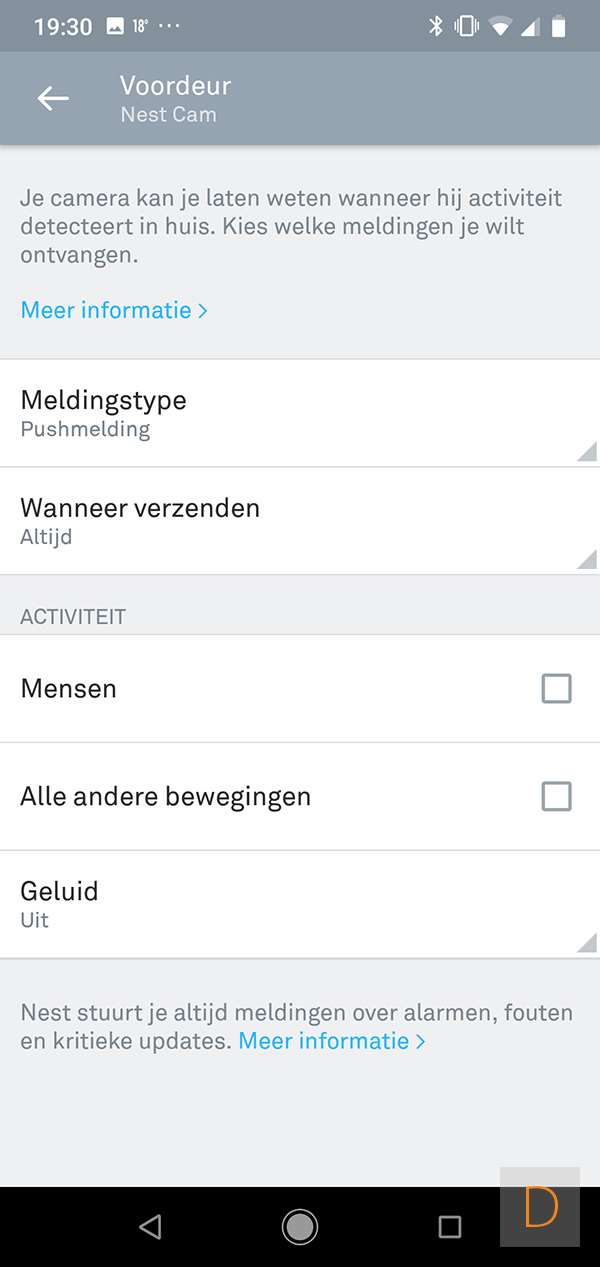Enable Alle andere bewegingen checkbox
This screenshot has height=1267, width=600.
tap(556, 797)
